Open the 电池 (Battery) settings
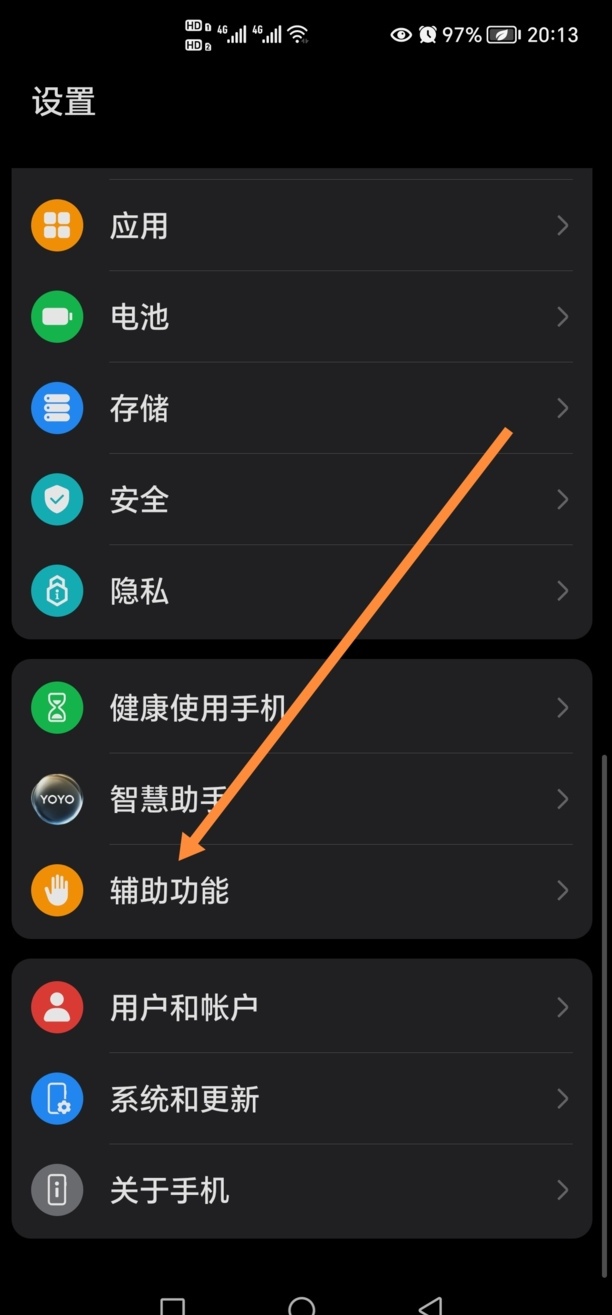This screenshot has height=1315, width=612. point(300,317)
